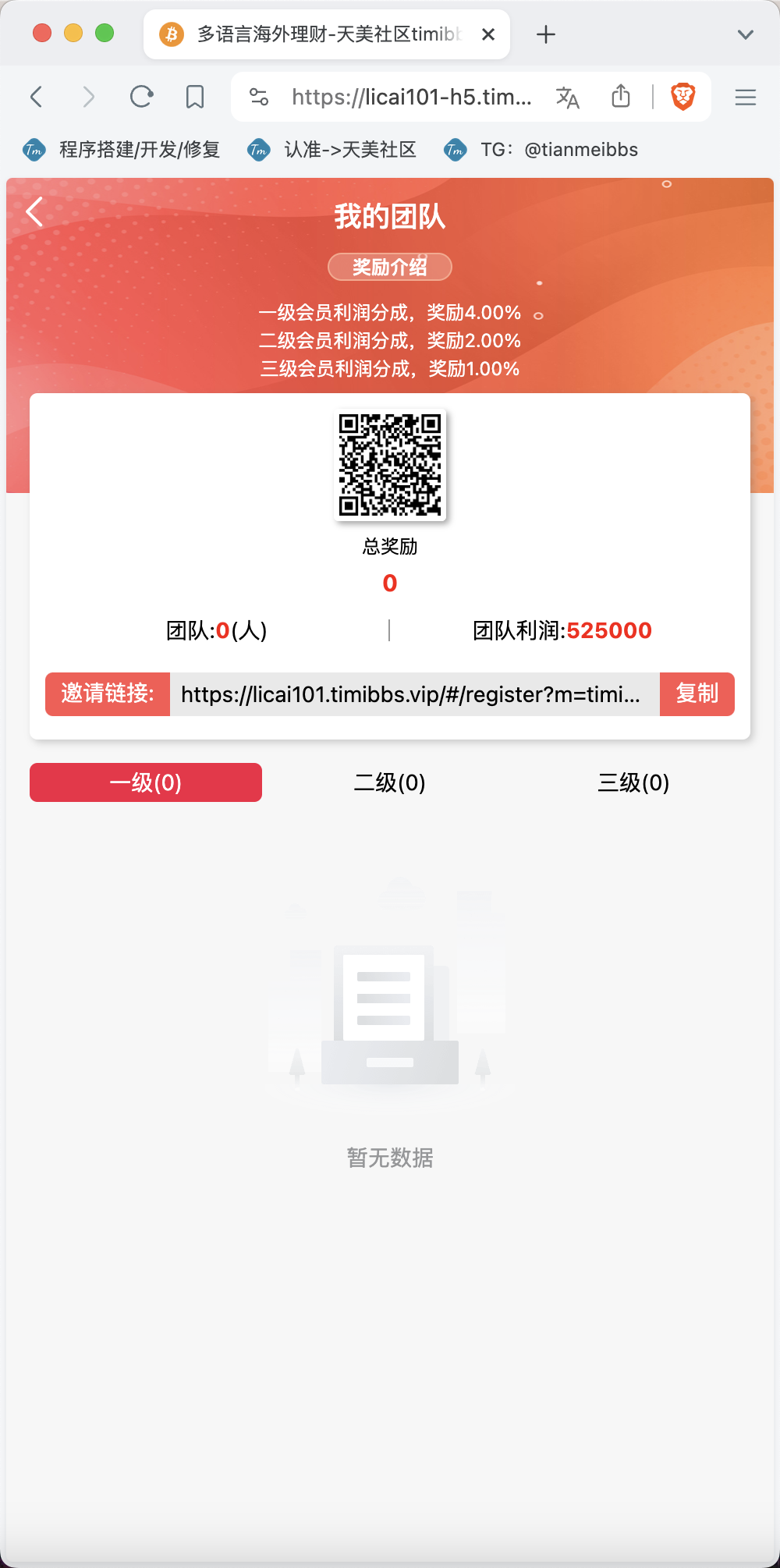Bookmark this page in the browser
780x1568 pixels.
pyautogui.click(x=194, y=97)
